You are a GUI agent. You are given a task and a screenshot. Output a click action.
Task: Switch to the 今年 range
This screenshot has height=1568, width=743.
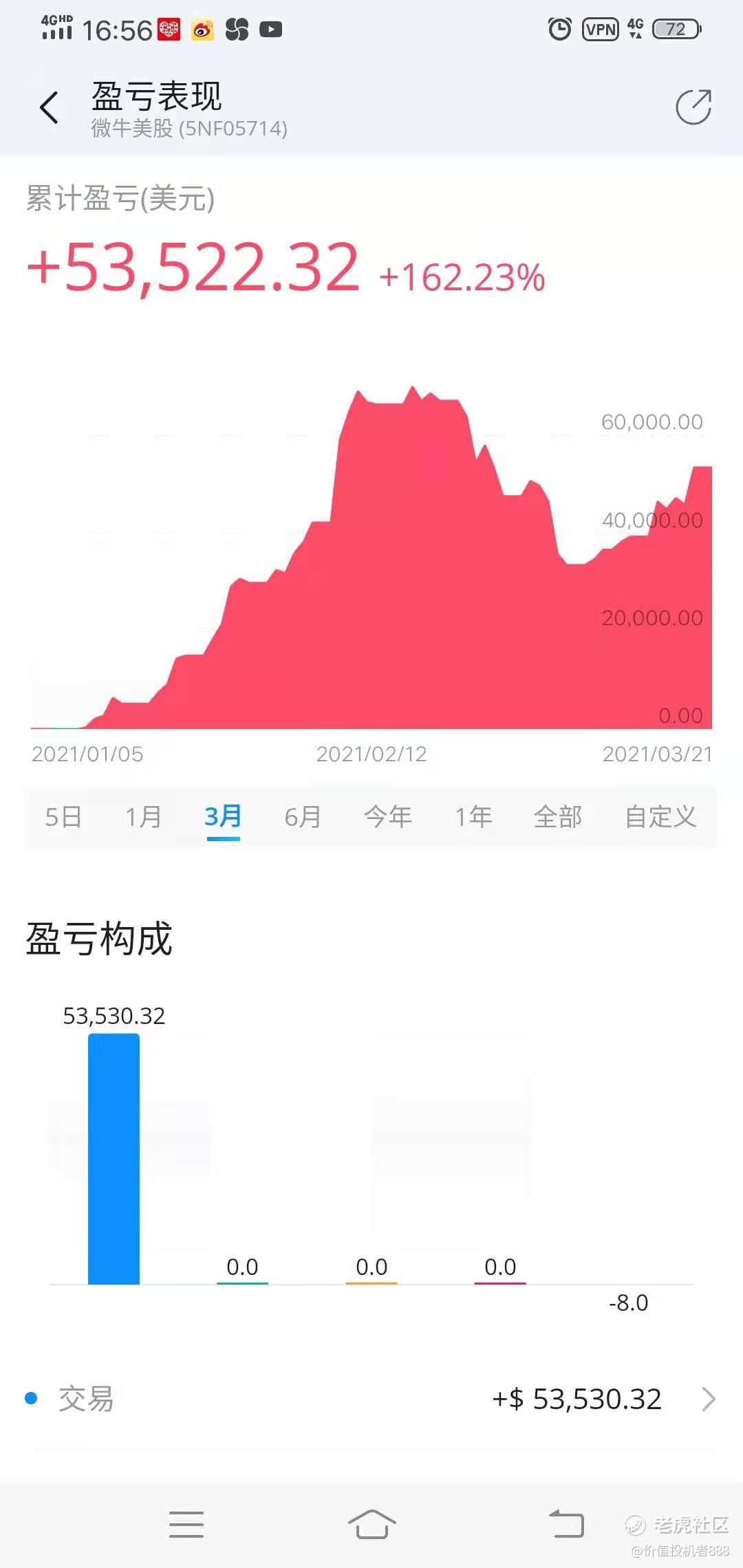388,816
